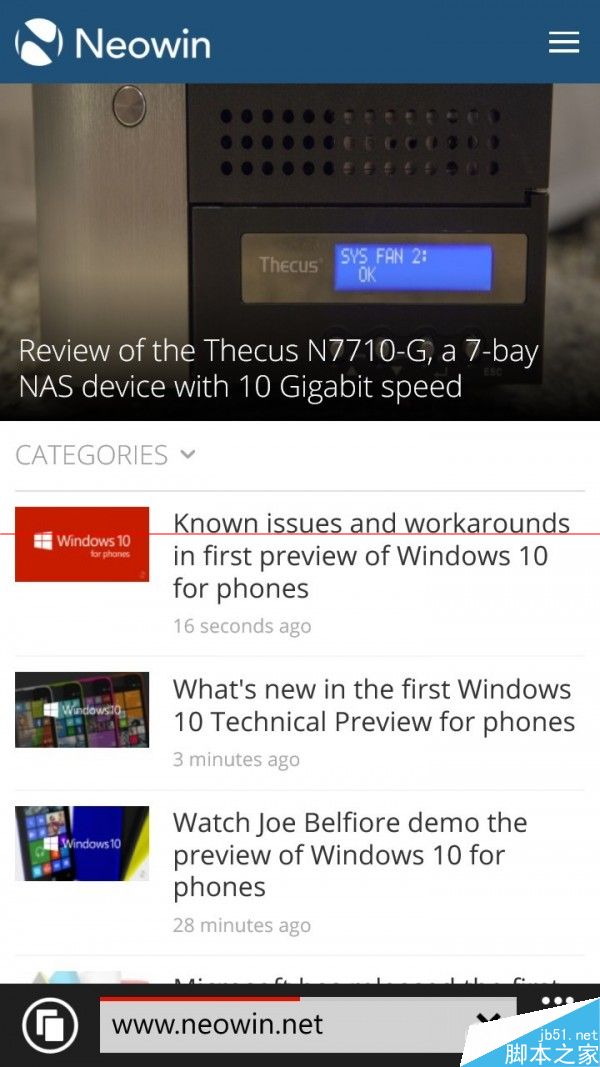Expand the Categories dropdown

pyautogui.click(x=106, y=455)
